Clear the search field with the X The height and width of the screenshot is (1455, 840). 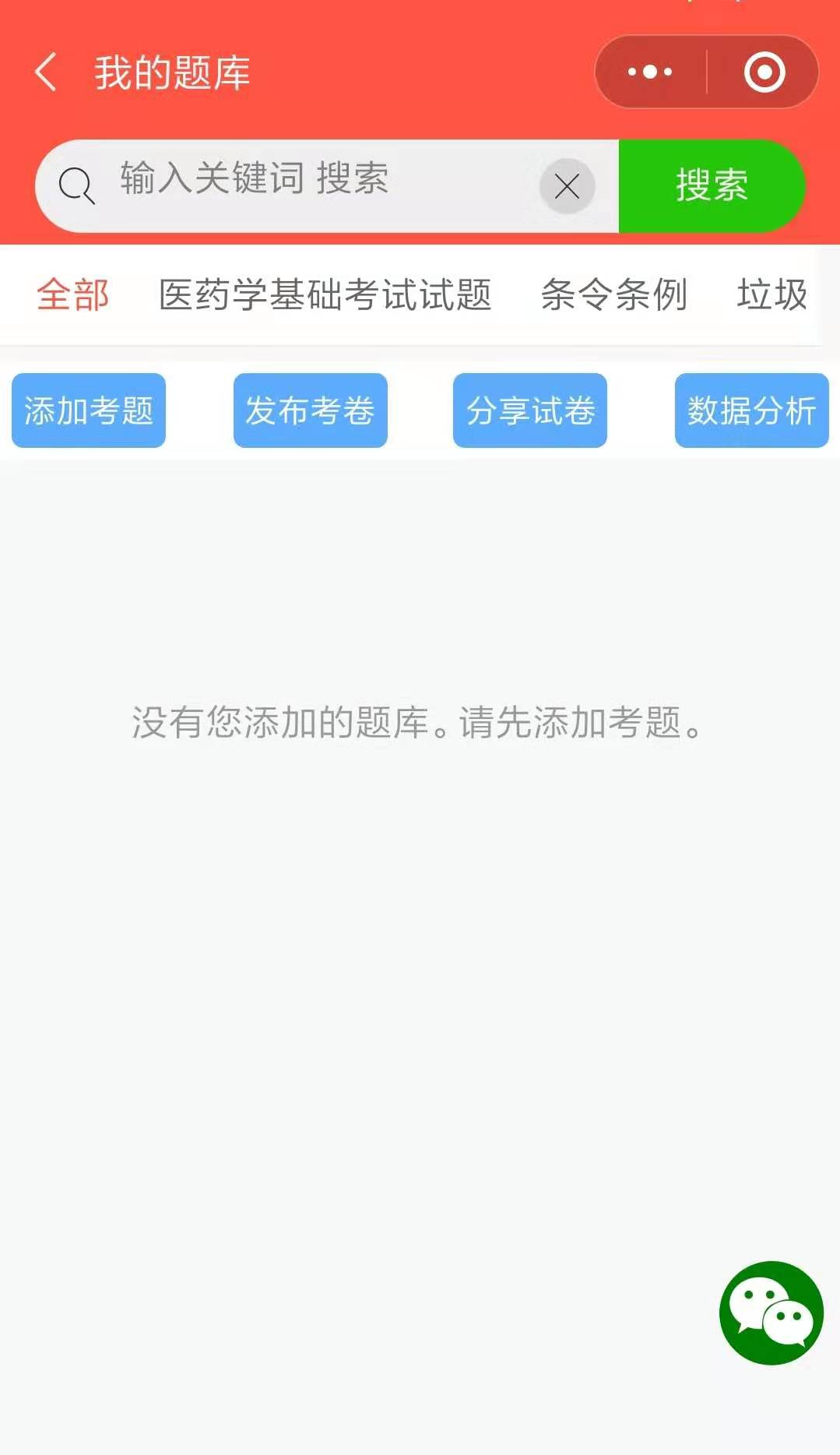pyautogui.click(x=567, y=186)
